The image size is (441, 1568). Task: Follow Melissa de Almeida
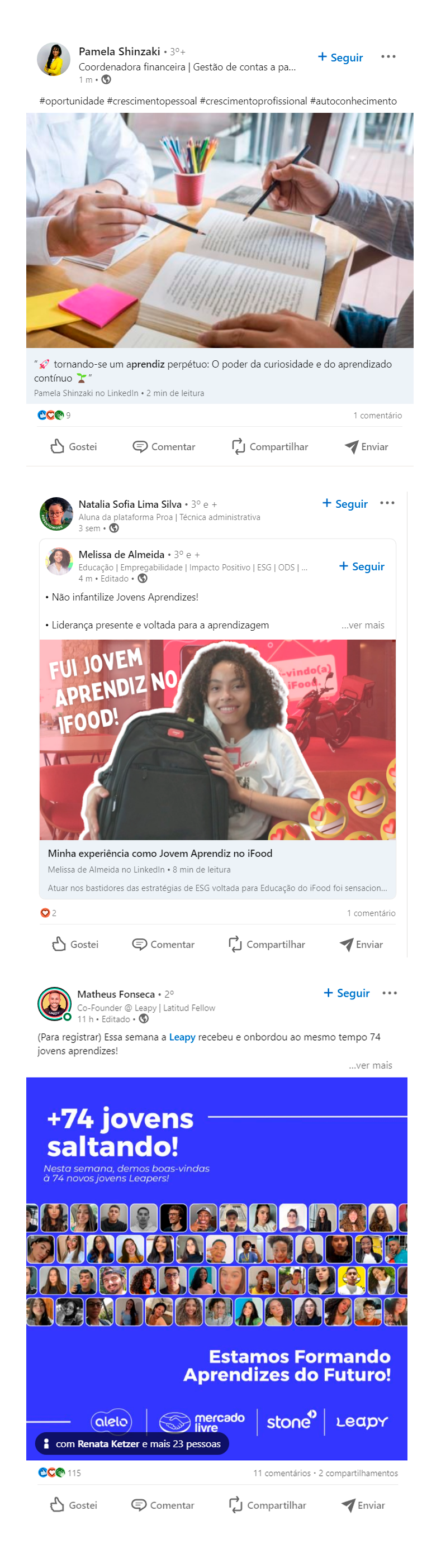point(362,566)
